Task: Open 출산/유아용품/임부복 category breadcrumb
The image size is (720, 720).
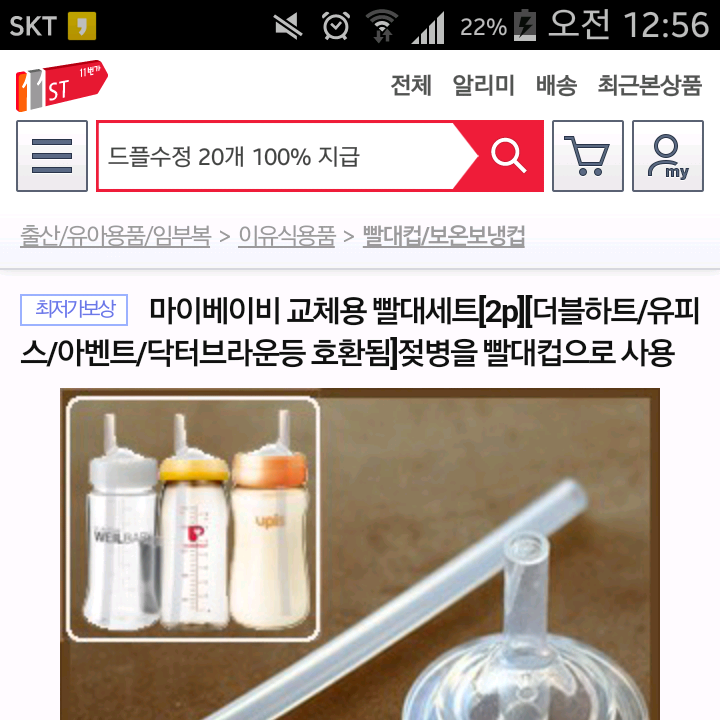Action: (115, 236)
